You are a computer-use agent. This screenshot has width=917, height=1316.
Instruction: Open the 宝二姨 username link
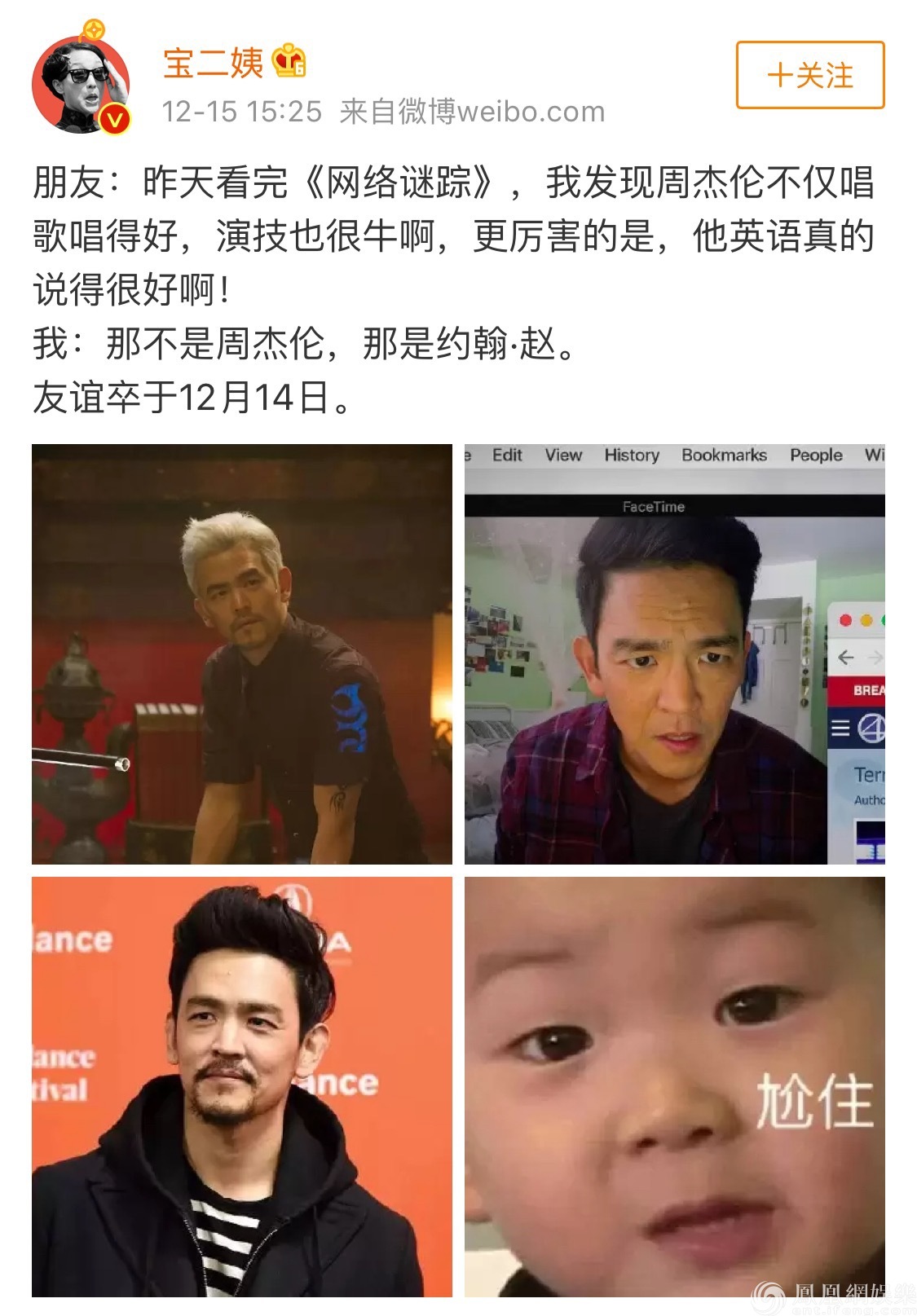(214, 63)
